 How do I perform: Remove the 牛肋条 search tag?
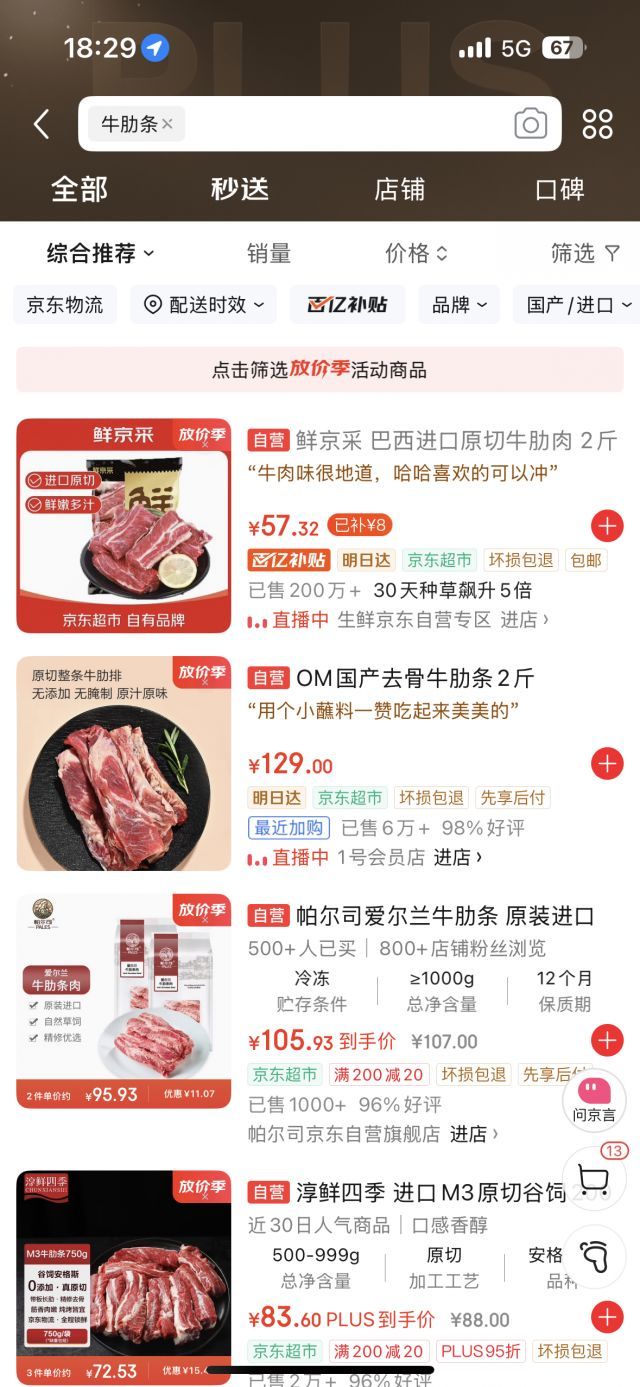(167, 124)
